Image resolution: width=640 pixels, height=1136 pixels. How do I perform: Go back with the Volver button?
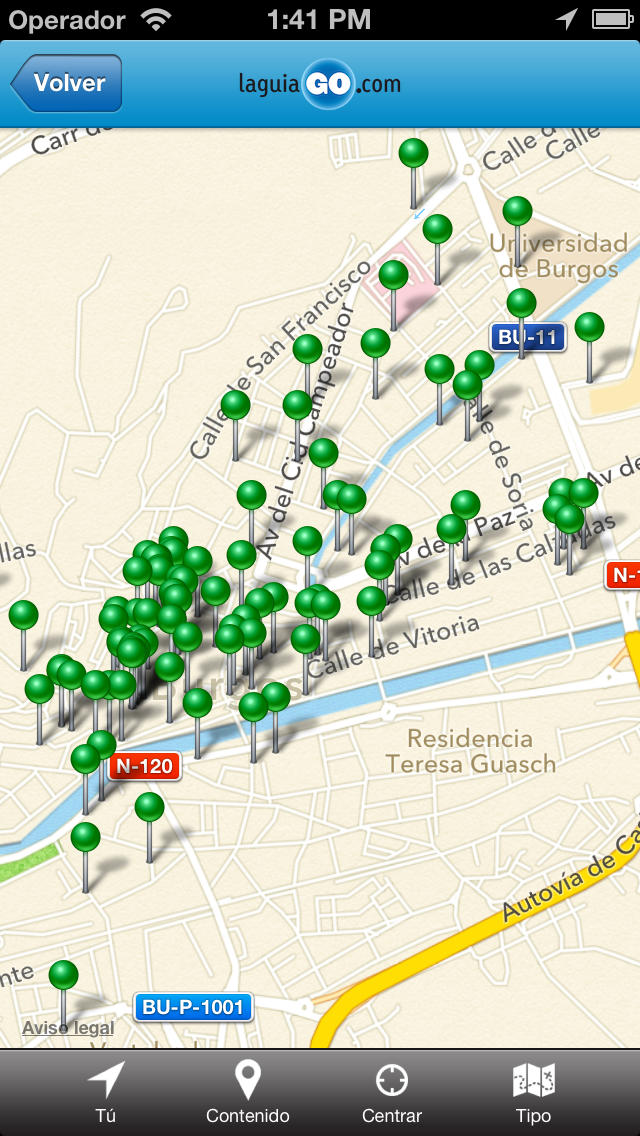[x=67, y=83]
